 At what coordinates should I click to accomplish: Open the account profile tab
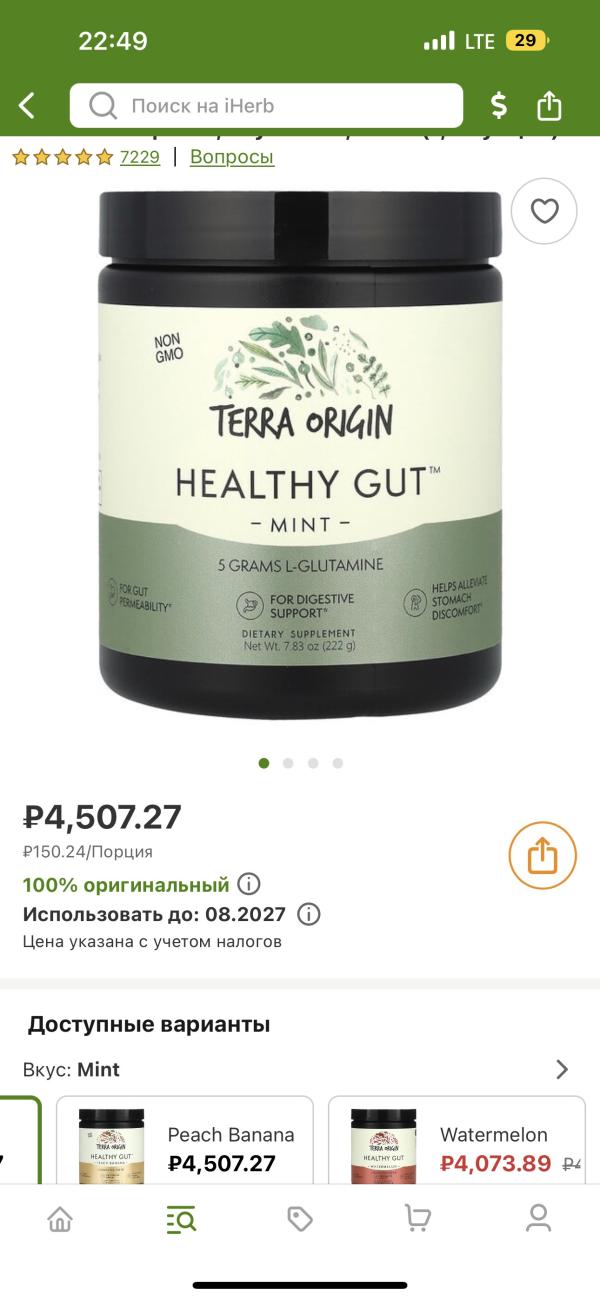(539, 1219)
